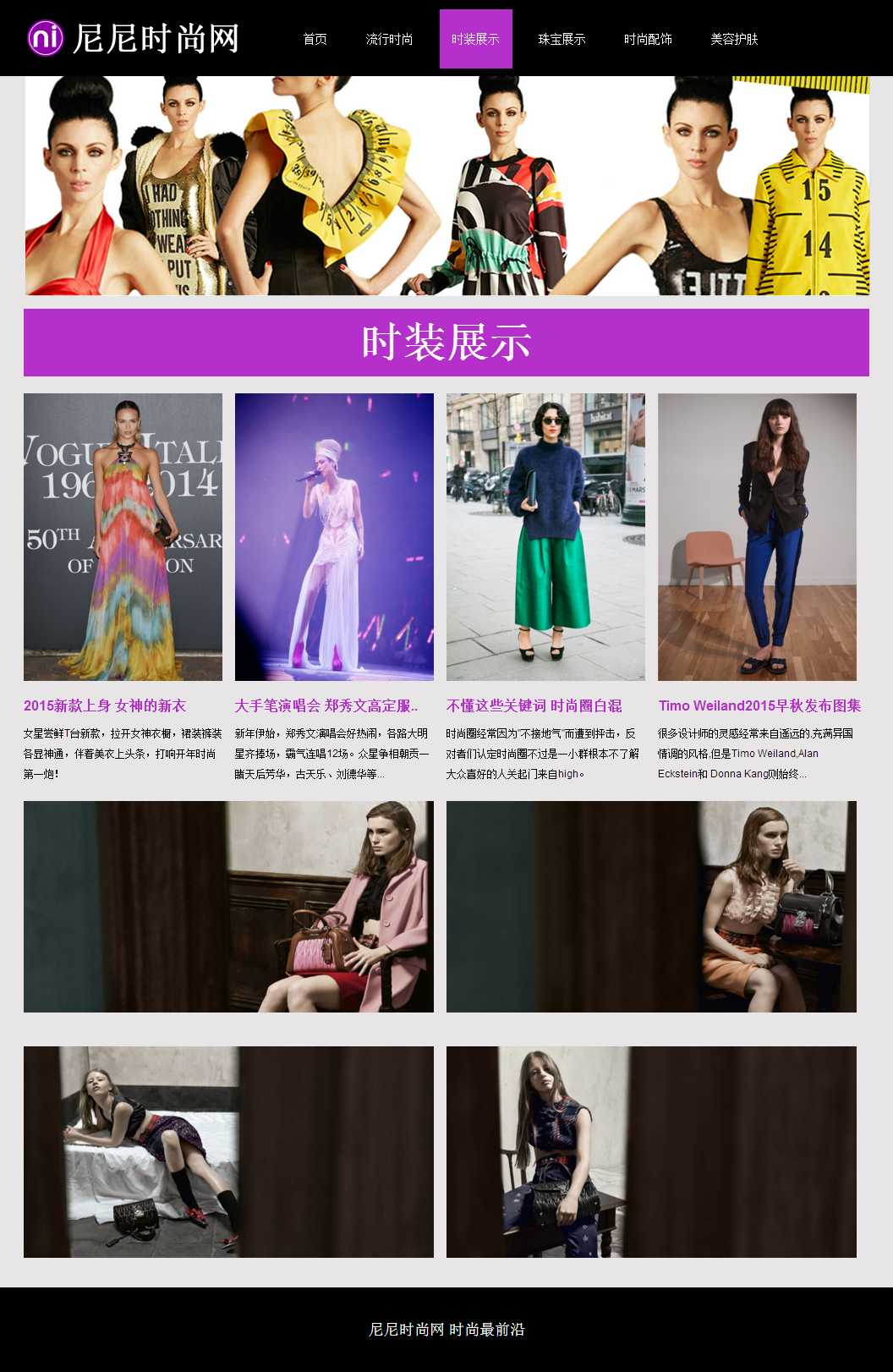Switch to the 流行时尚 tab
The image size is (893, 1372).
click(389, 39)
